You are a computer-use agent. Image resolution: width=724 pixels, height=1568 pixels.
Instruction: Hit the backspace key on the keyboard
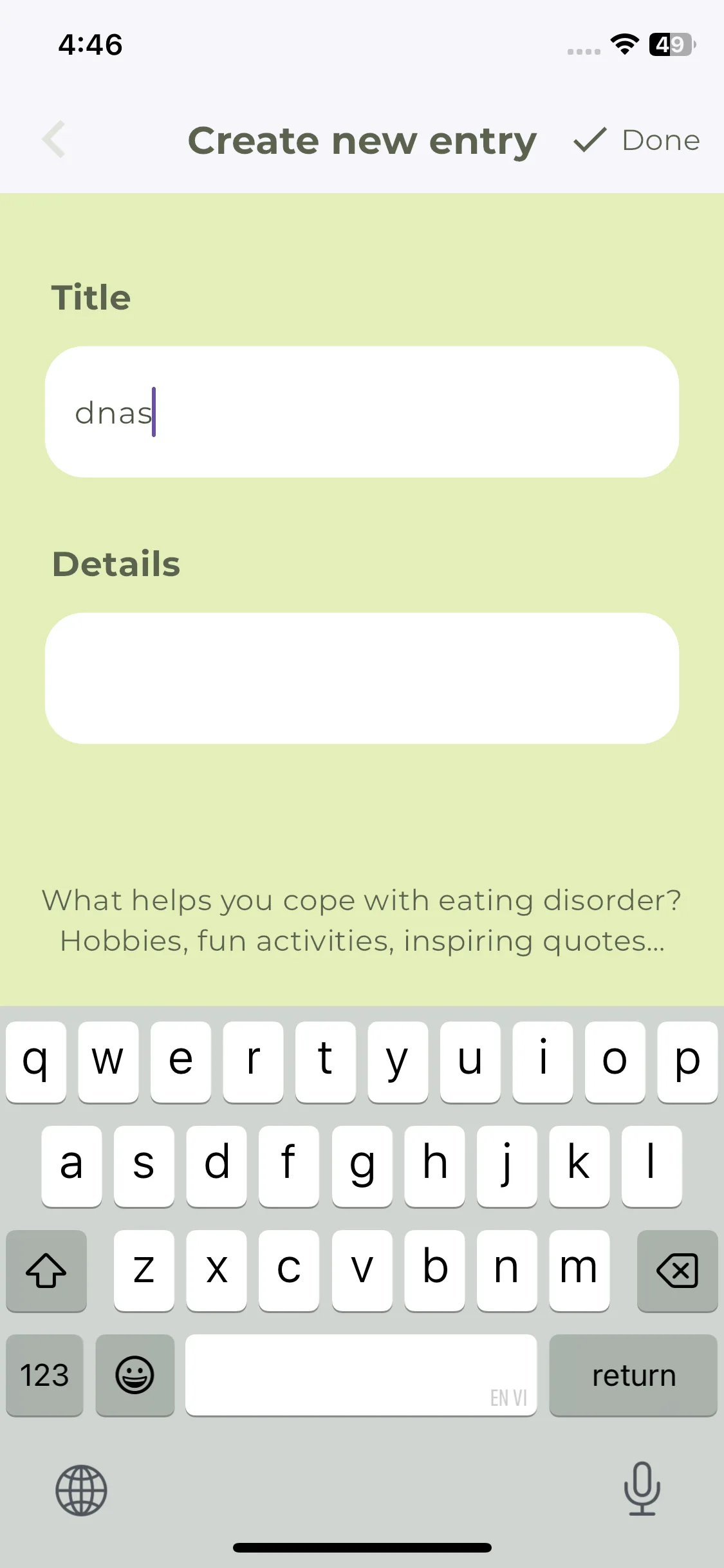(677, 1271)
